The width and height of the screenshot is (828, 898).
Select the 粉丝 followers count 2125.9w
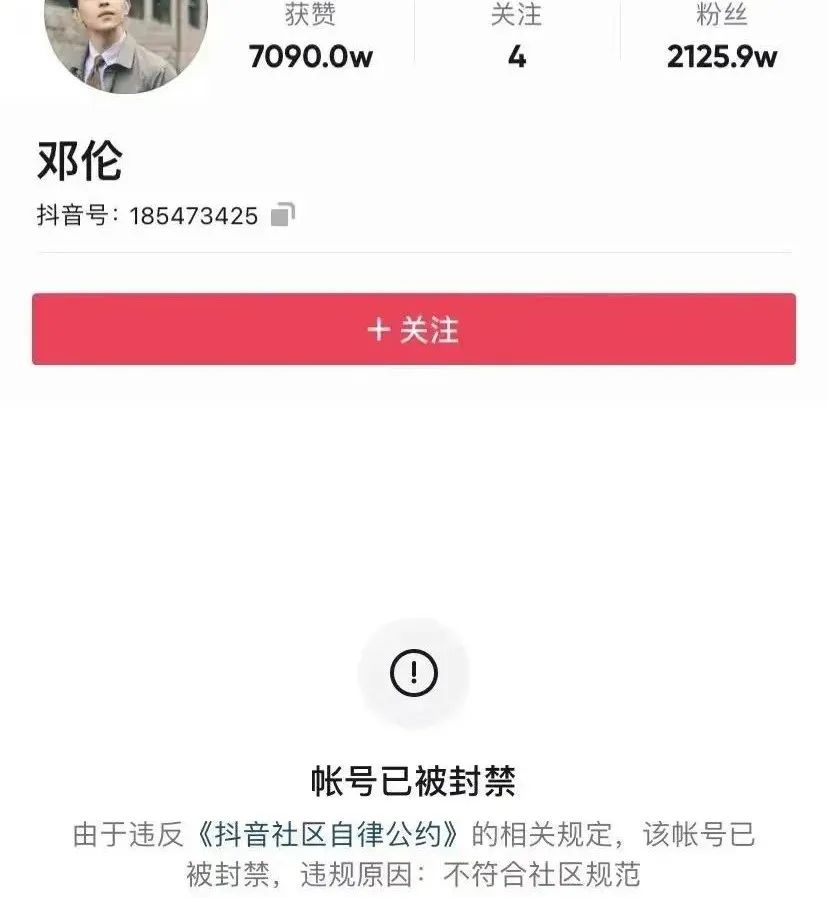coord(722,57)
